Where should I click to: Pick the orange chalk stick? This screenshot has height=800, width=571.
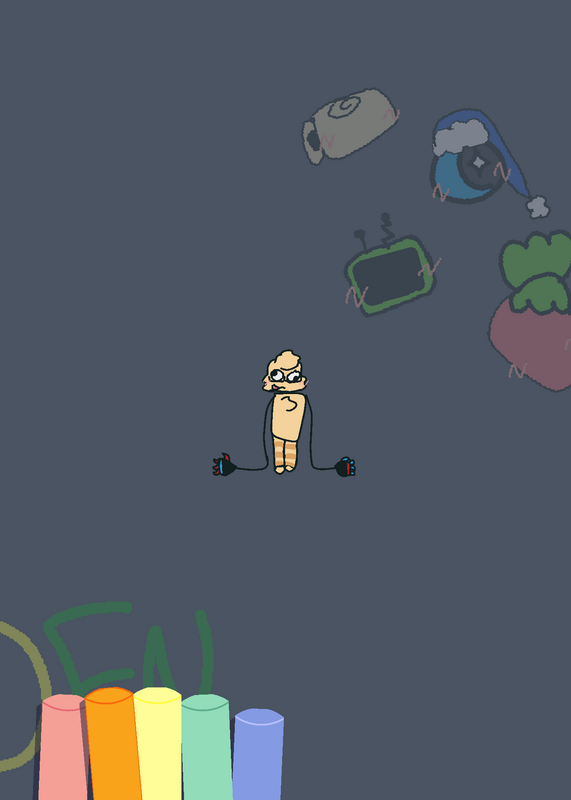(112, 744)
